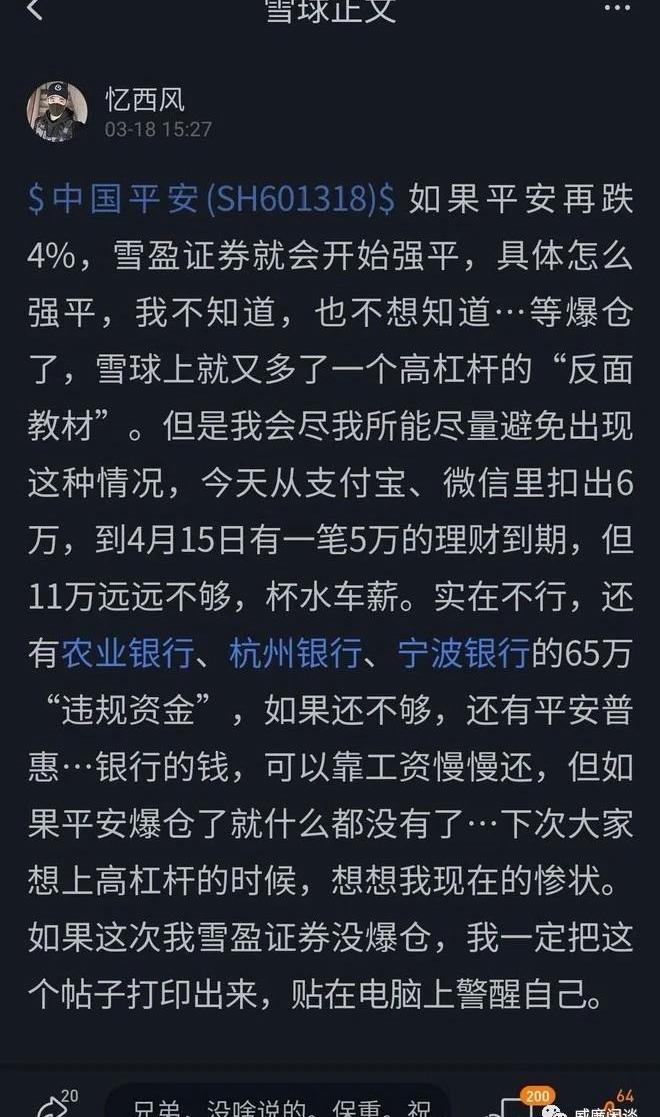Open the three-dot overflow menu
This screenshot has height=1117, width=660.
617,10
